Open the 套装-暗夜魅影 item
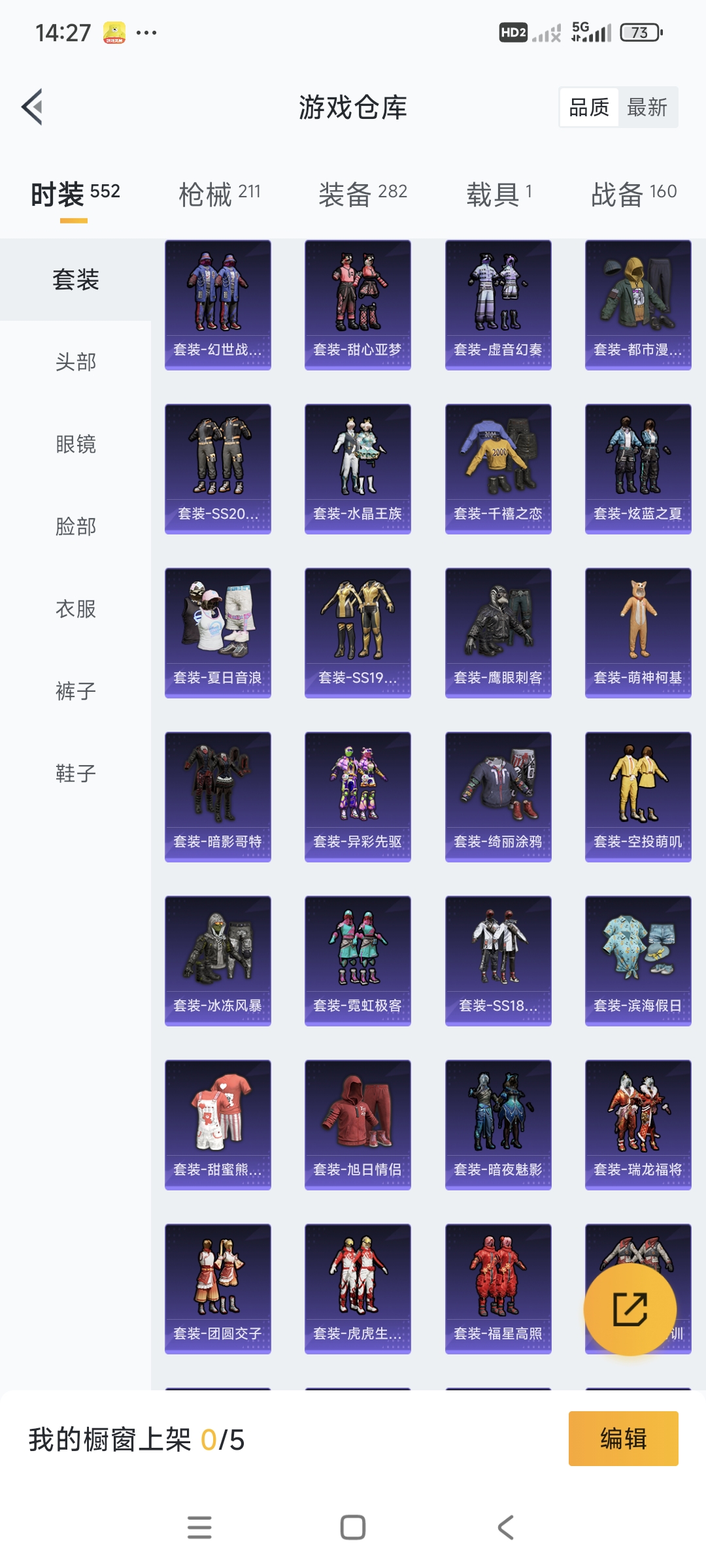 [498, 1124]
